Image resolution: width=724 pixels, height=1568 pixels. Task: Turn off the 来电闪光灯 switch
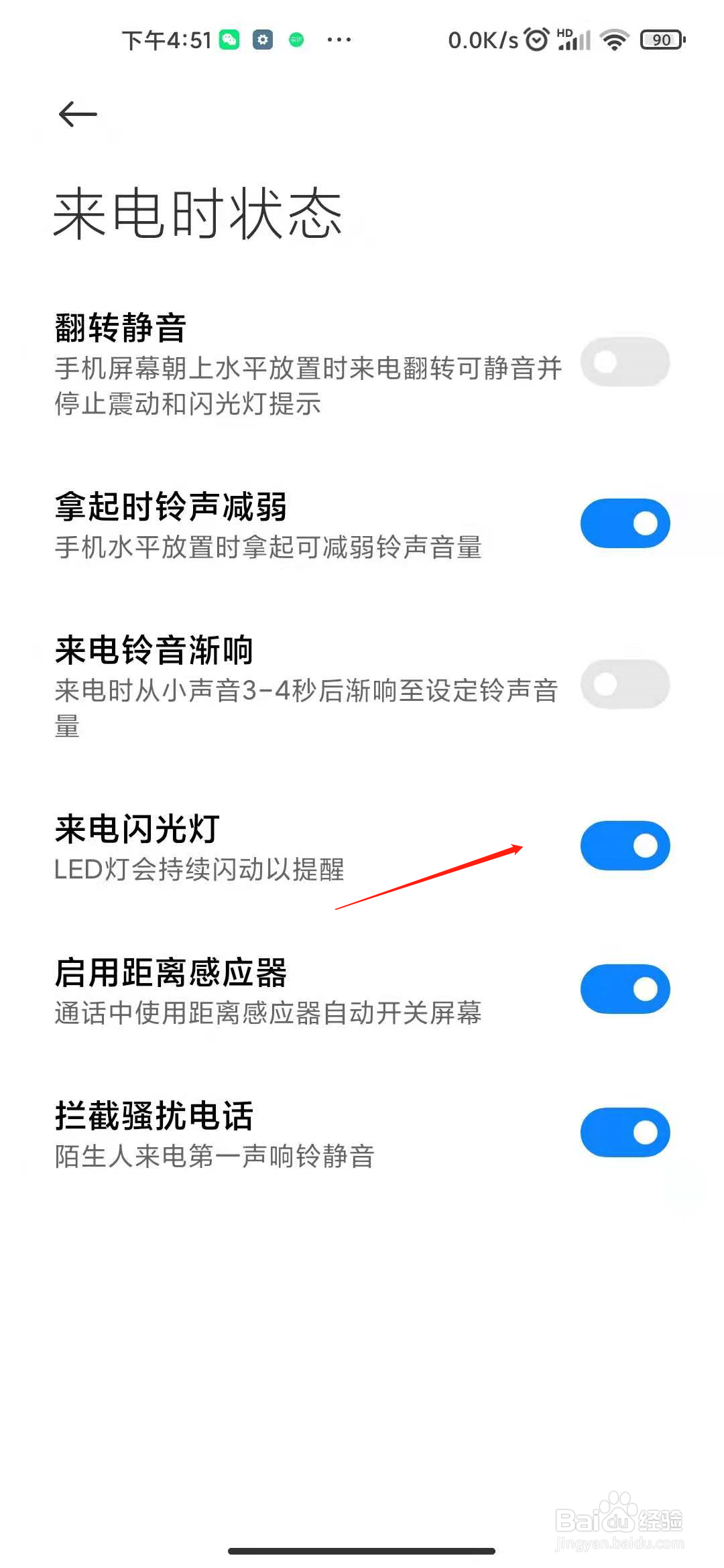624,846
